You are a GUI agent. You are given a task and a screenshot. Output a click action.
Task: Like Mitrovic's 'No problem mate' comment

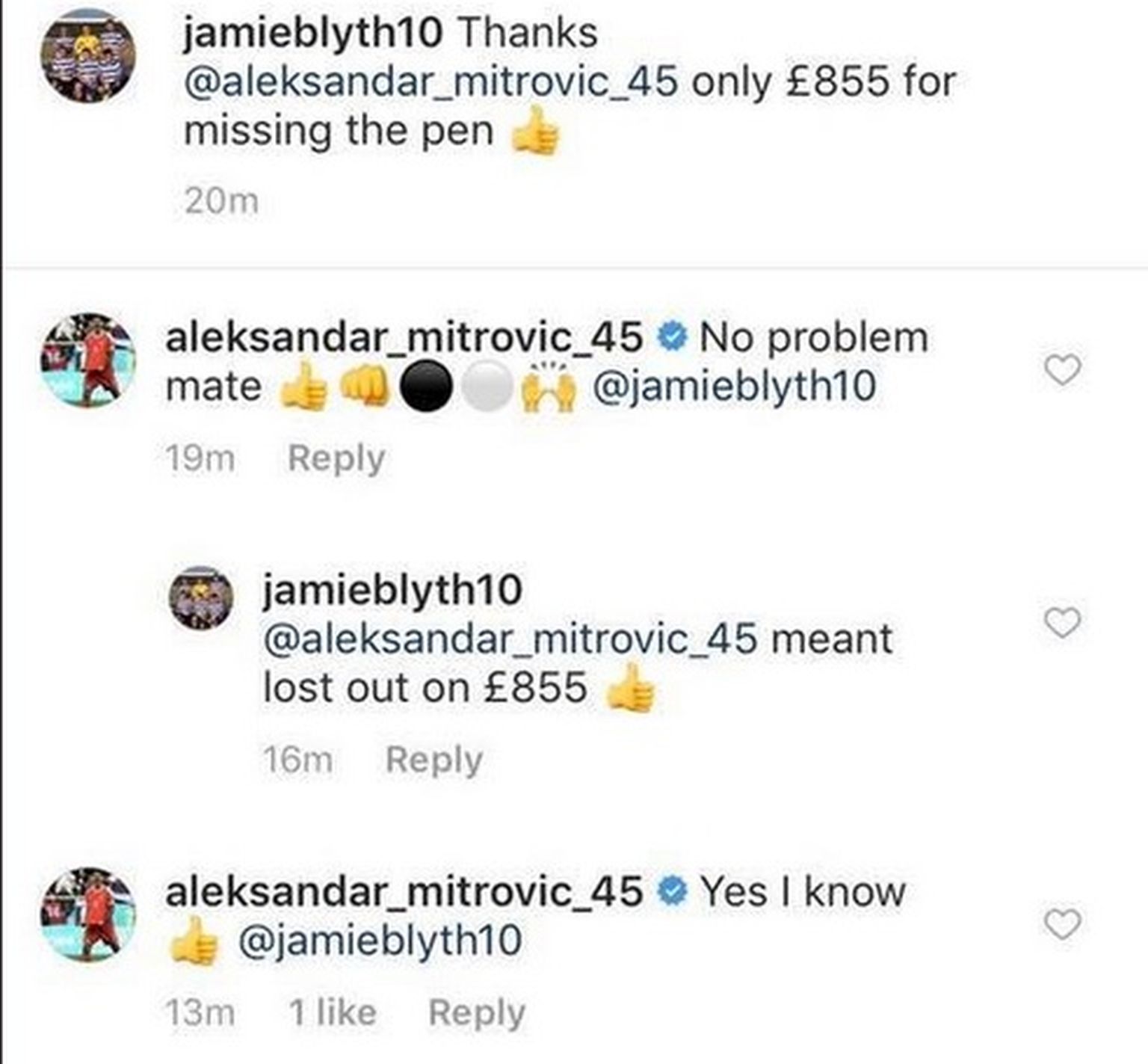(x=1062, y=370)
